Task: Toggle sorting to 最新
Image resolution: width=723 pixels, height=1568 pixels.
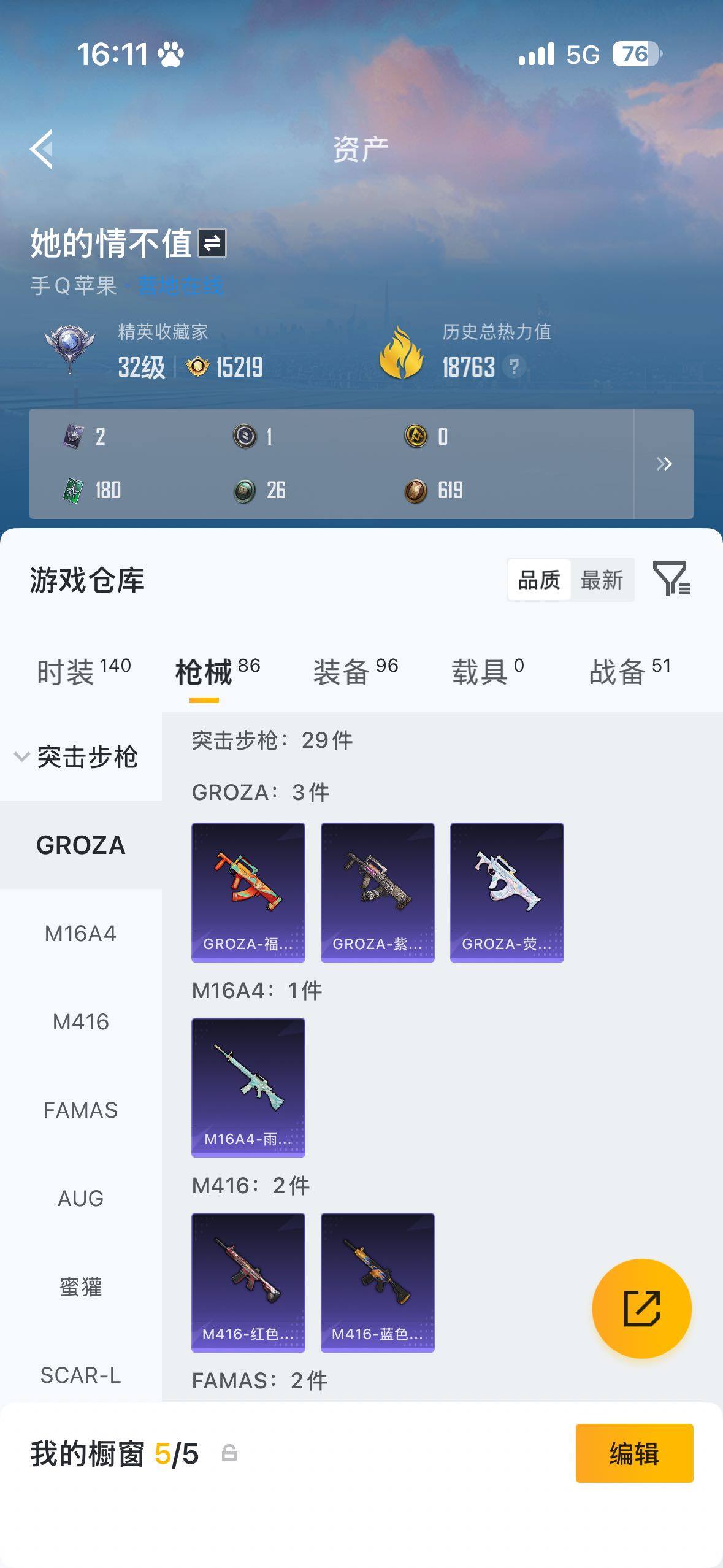Action: [603, 578]
